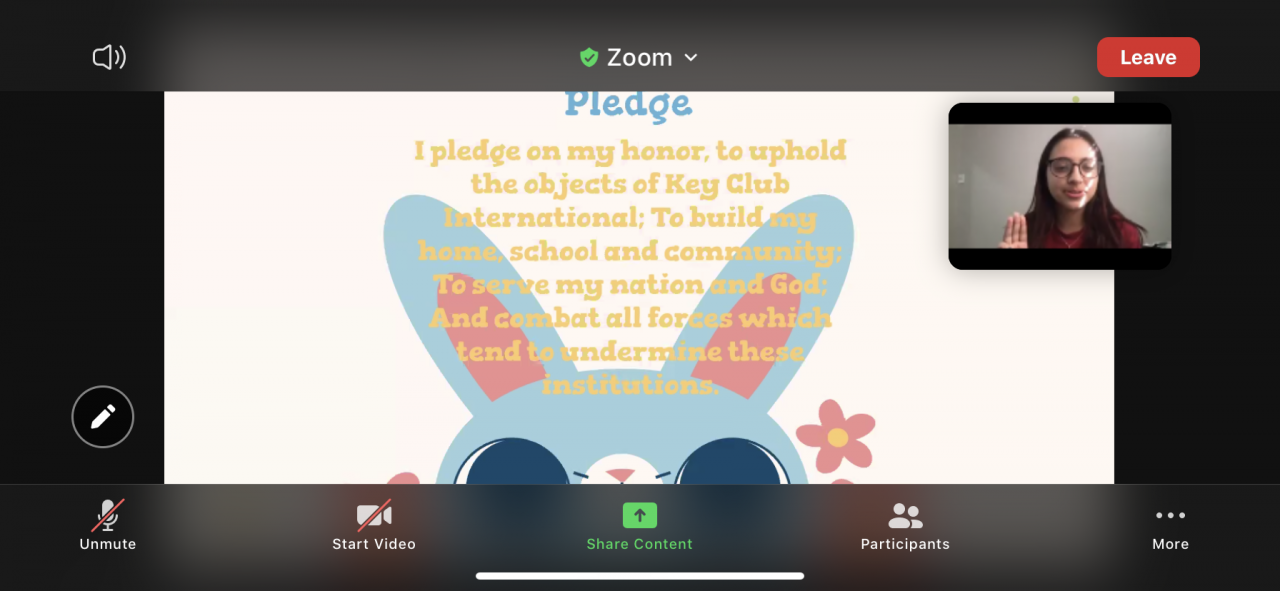Tap the speaker's video thumbnail

[1059, 186]
